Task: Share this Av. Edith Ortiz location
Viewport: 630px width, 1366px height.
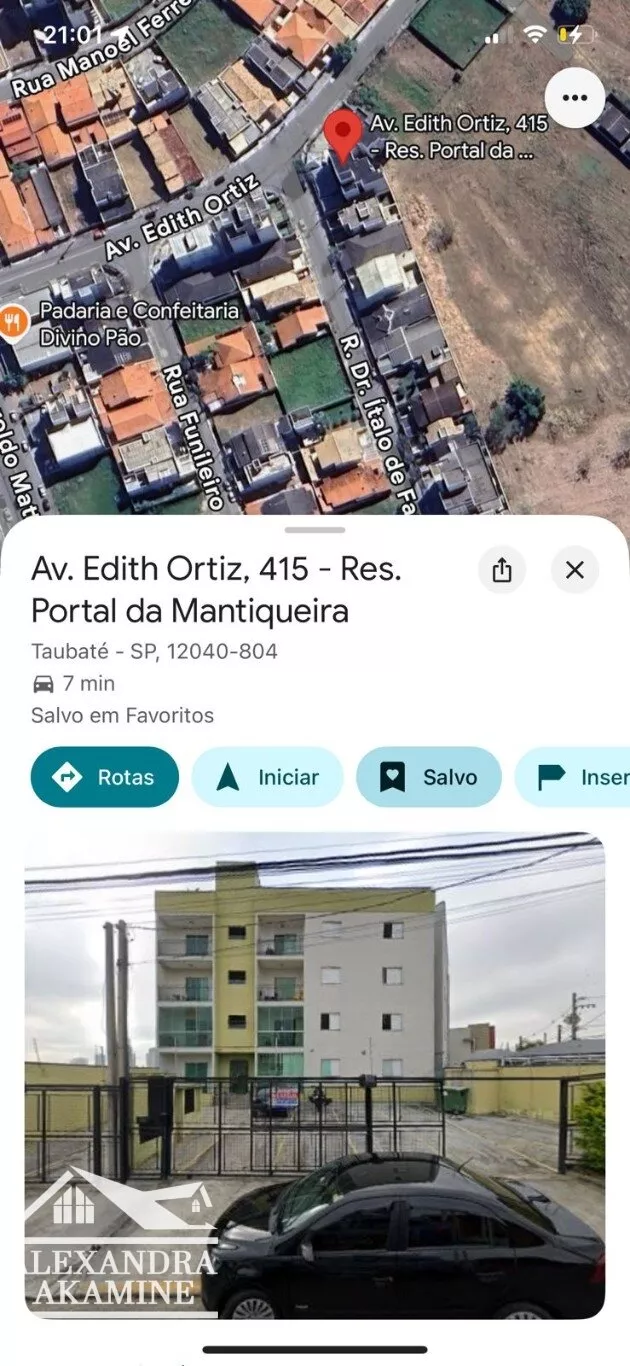Action: click(x=502, y=570)
